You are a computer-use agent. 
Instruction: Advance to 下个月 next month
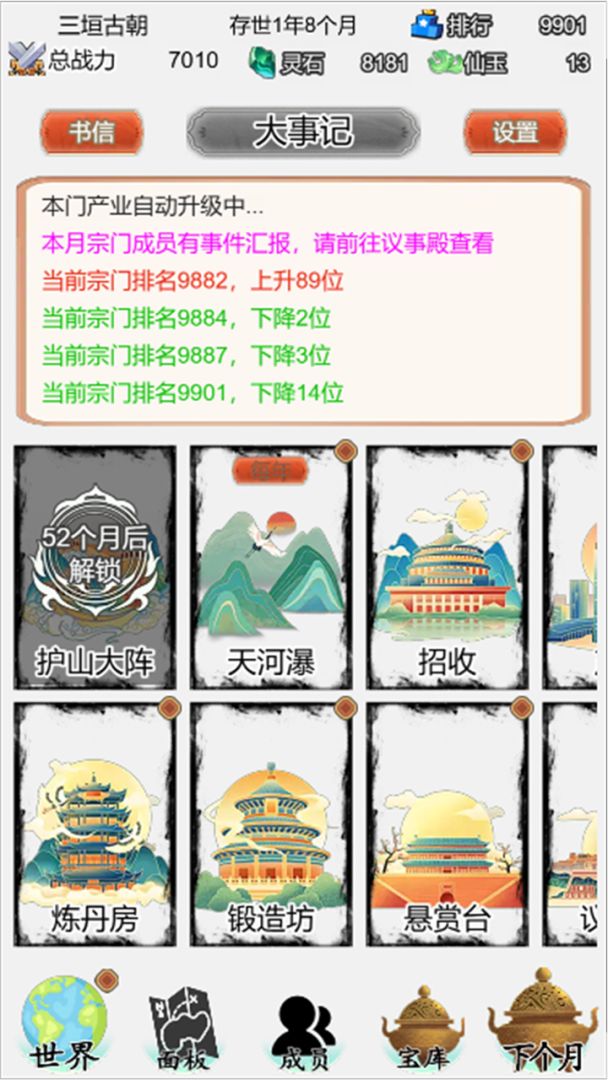click(x=543, y=1021)
